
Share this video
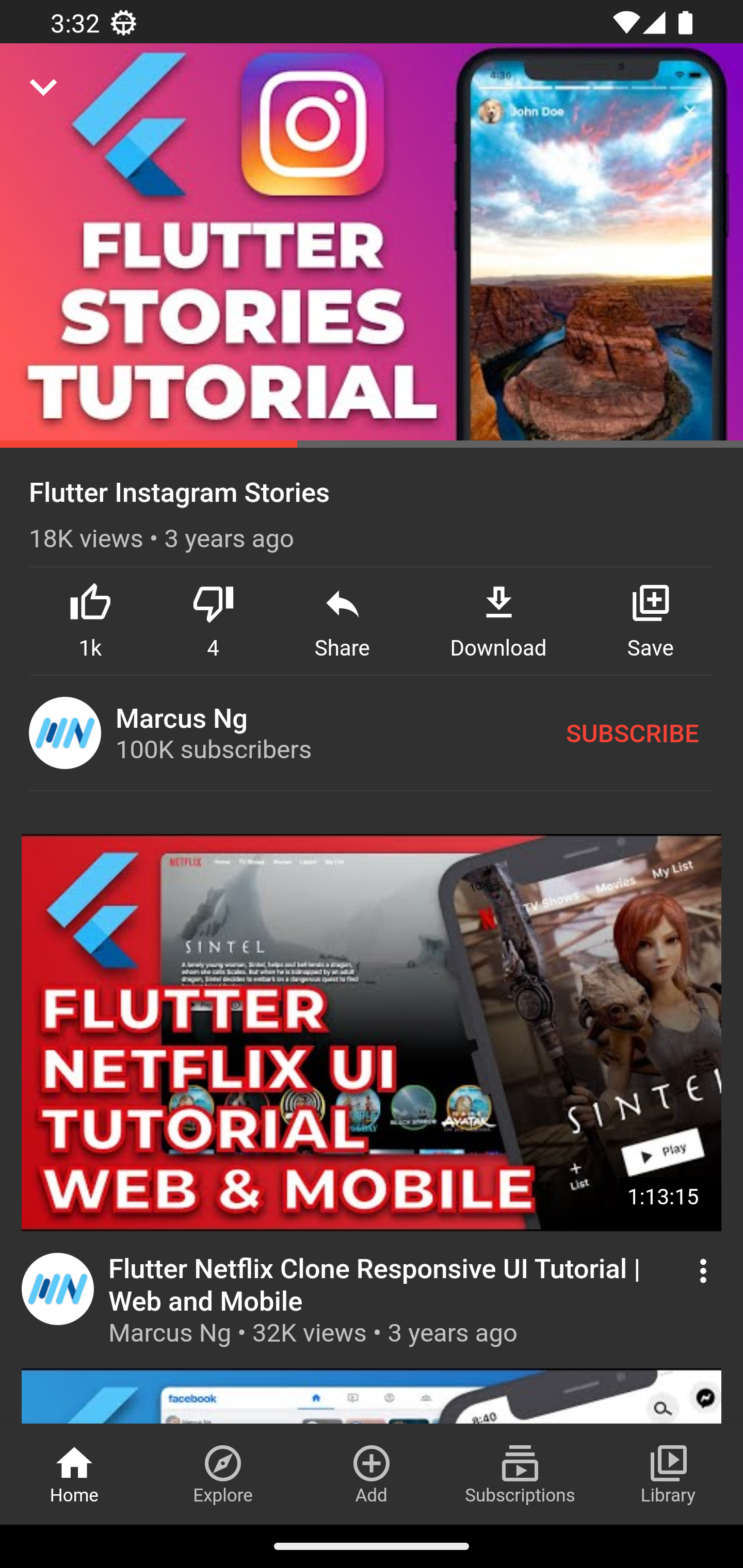click(342, 619)
